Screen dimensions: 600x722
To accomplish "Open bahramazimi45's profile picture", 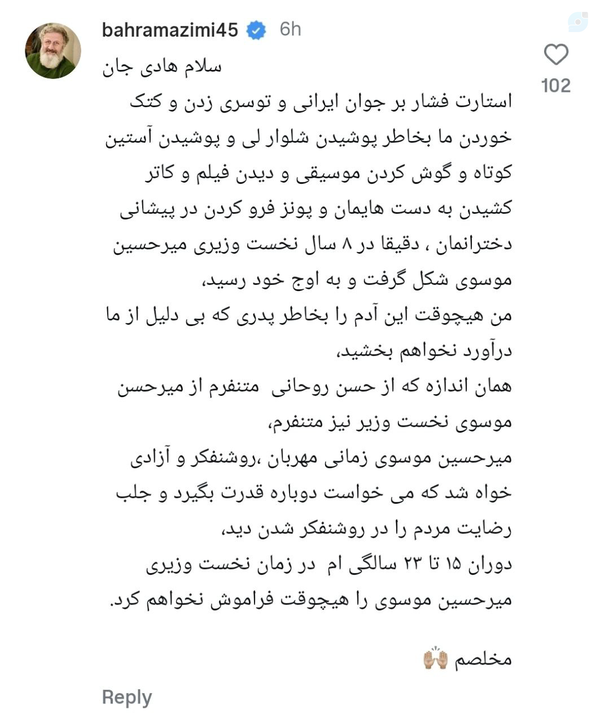I will click(53, 51).
